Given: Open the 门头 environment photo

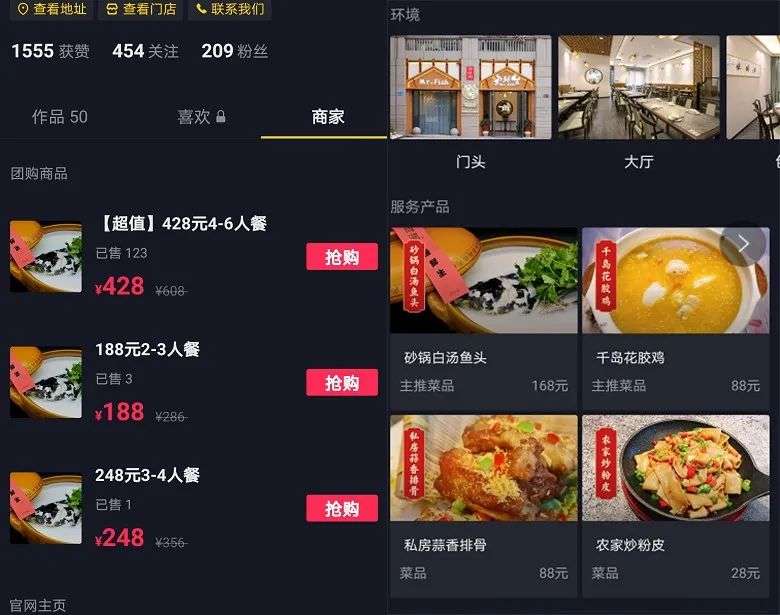Looking at the screenshot, I should 470,88.
